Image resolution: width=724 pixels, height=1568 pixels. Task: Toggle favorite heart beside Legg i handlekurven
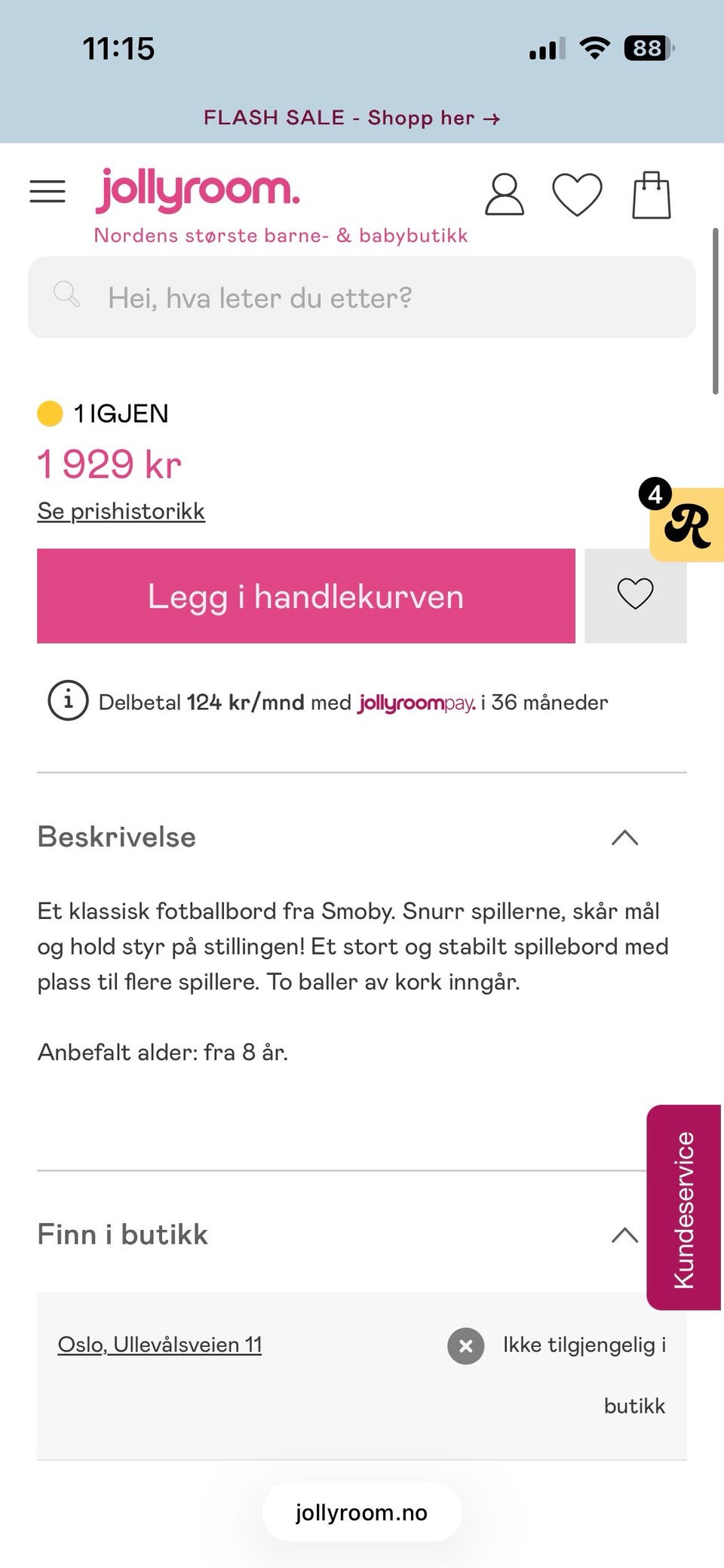coord(635,595)
